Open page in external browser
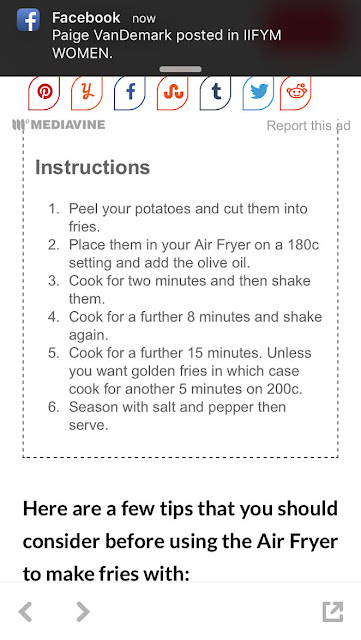Image resolution: width=361 pixels, height=640 pixels. point(333,611)
